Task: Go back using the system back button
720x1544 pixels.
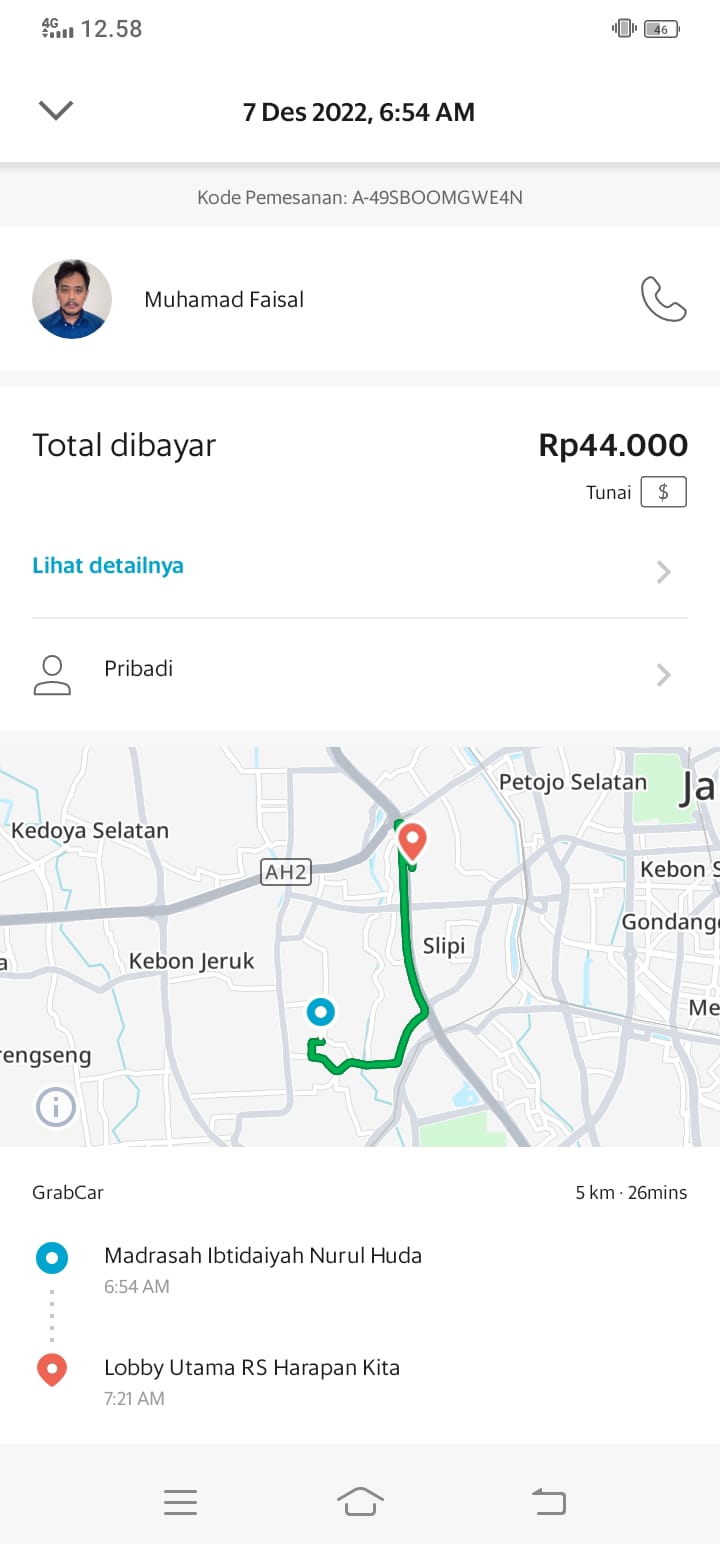Action: click(x=548, y=1501)
